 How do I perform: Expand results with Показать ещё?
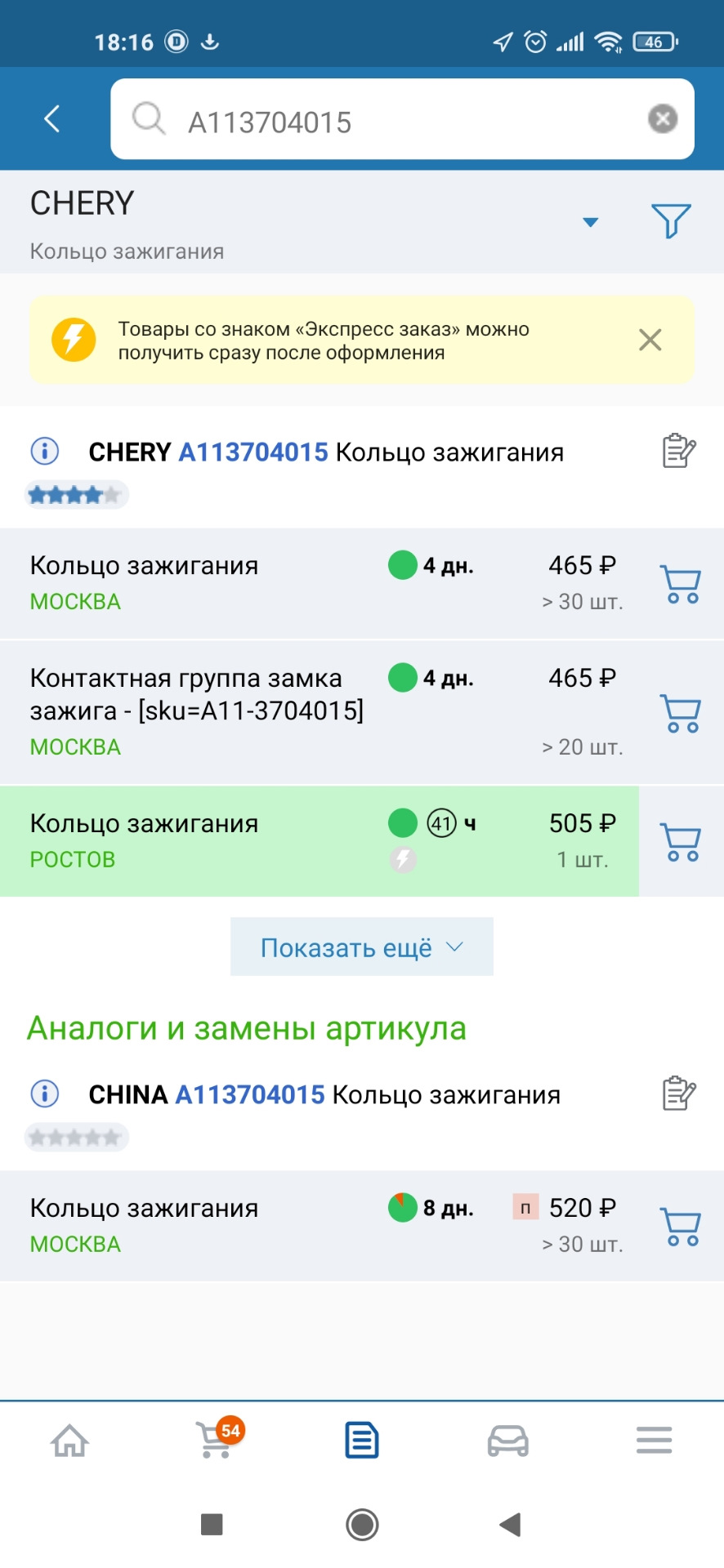coord(362,946)
